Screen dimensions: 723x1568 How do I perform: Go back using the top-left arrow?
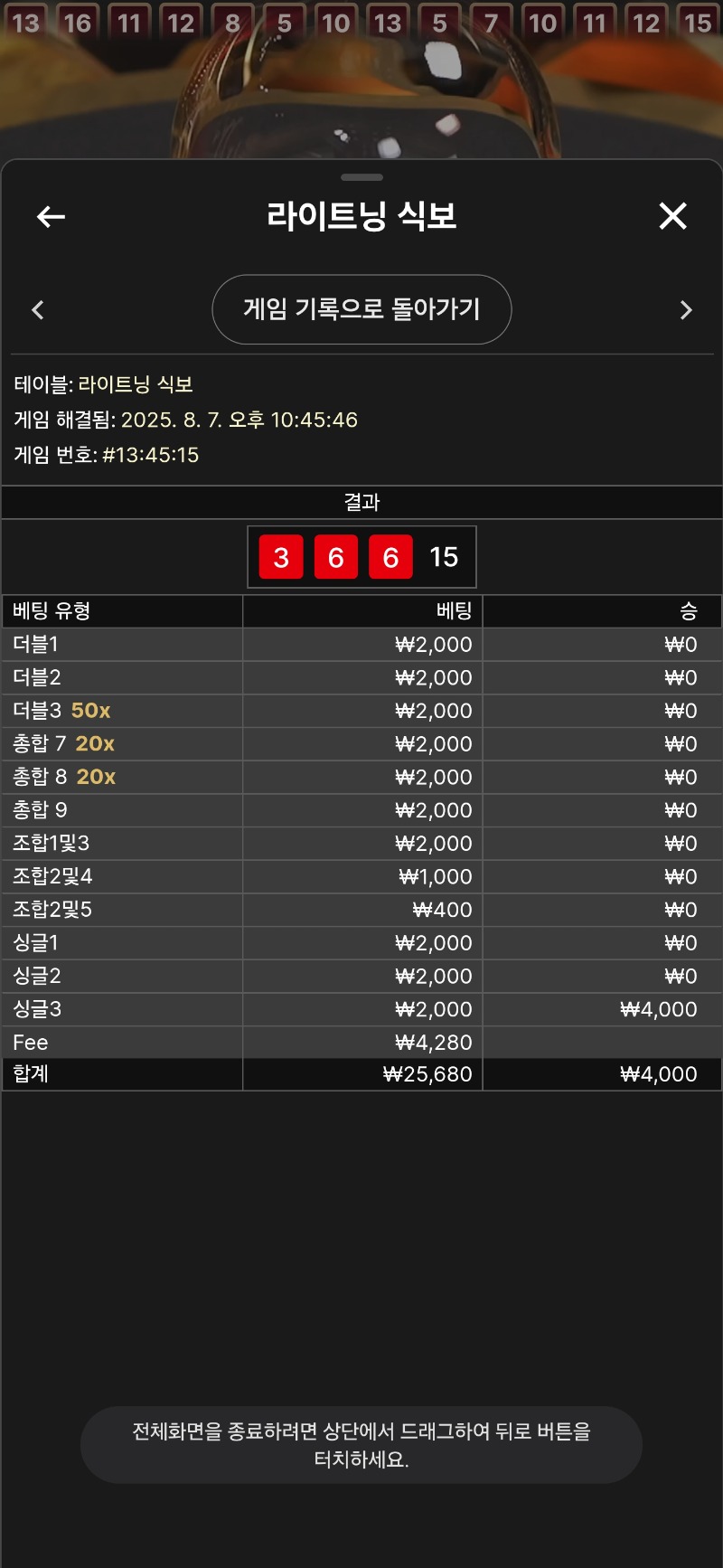[x=51, y=216]
